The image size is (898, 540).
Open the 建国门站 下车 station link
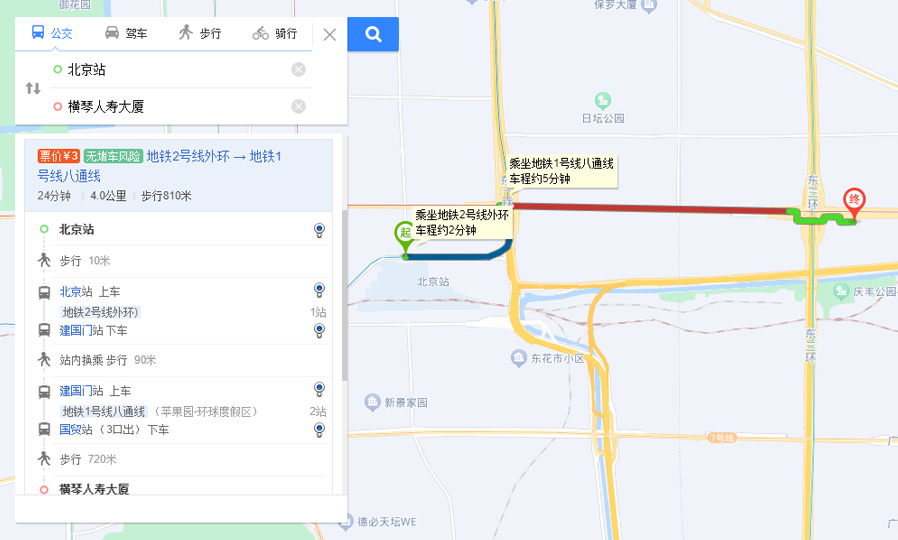click(75, 330)
